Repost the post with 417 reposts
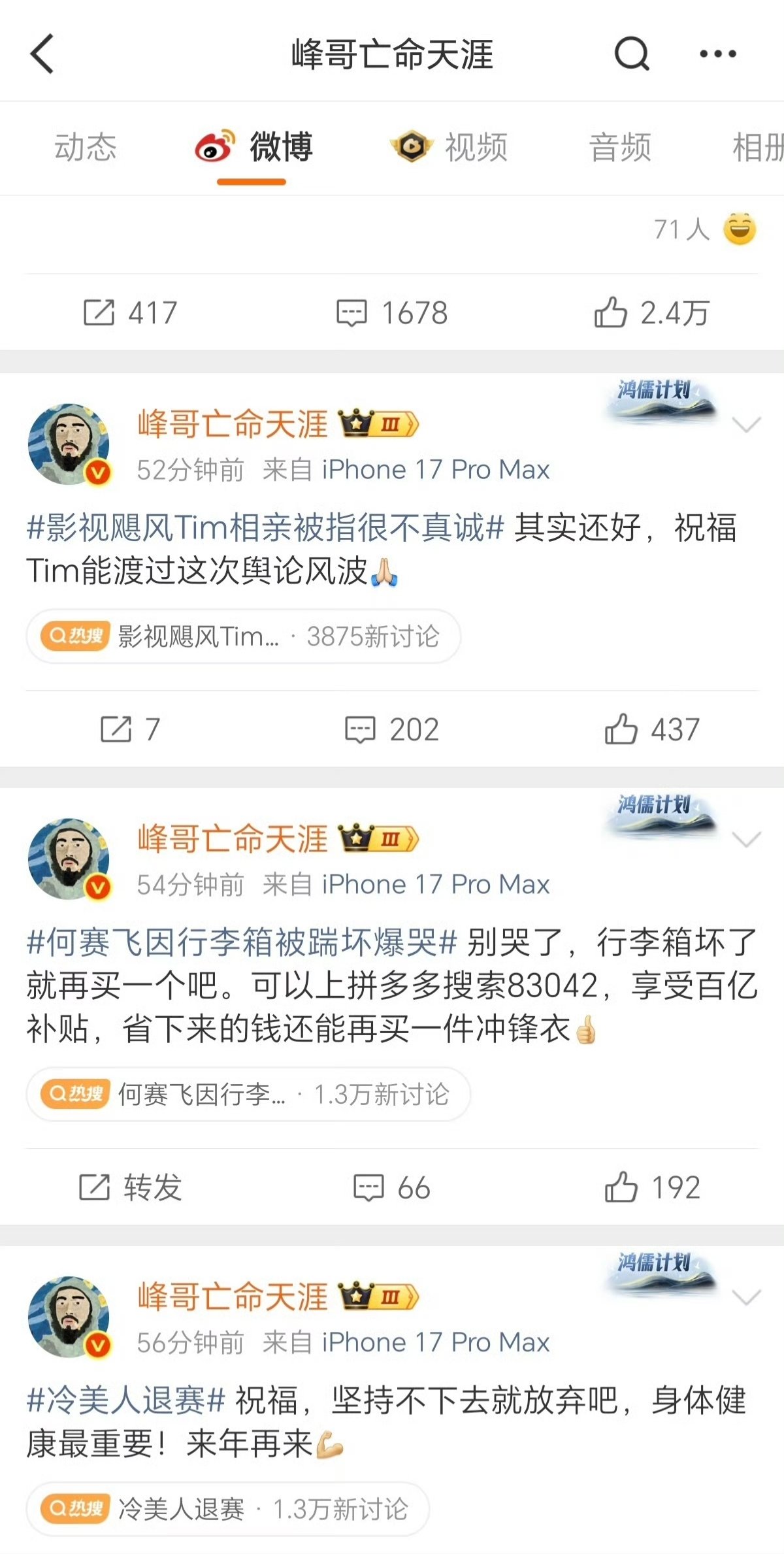The image size is (784, 1554). coord(131,312)
